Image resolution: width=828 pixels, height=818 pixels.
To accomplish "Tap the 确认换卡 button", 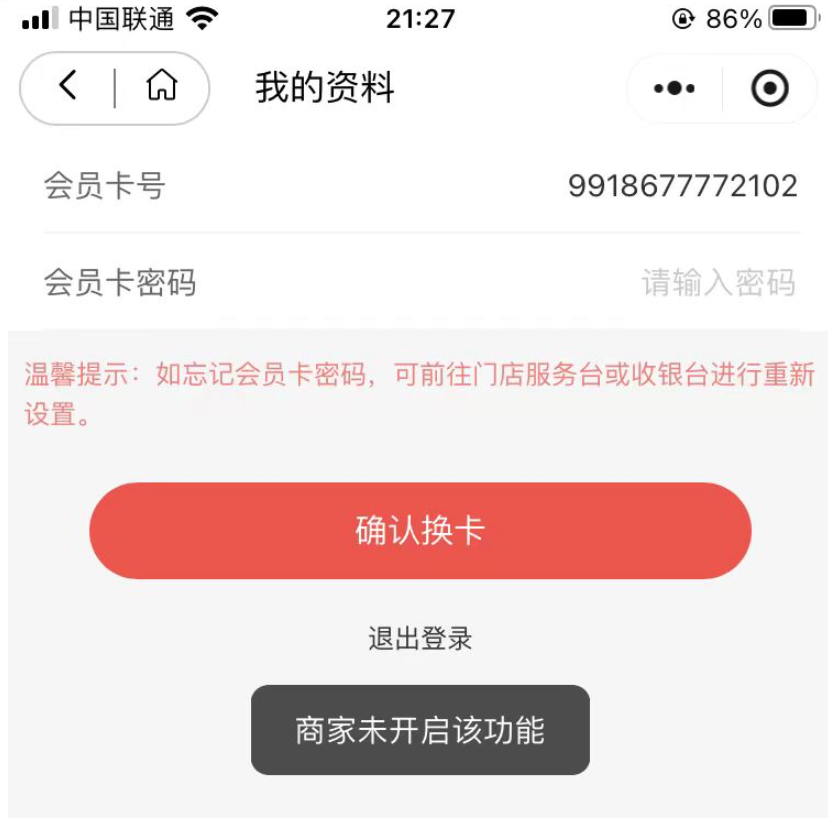I will 420,530.
